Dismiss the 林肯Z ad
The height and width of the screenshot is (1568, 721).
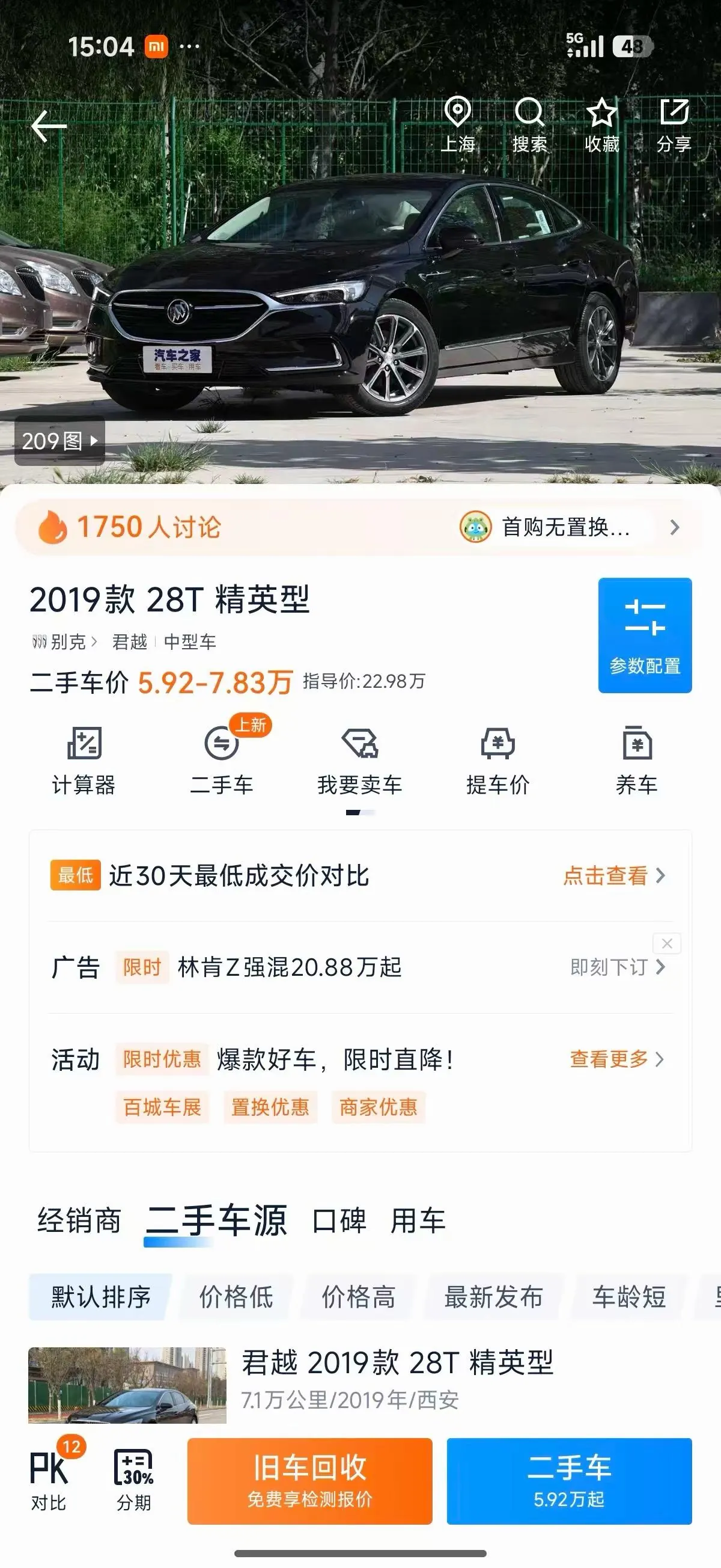pos(667,943)
